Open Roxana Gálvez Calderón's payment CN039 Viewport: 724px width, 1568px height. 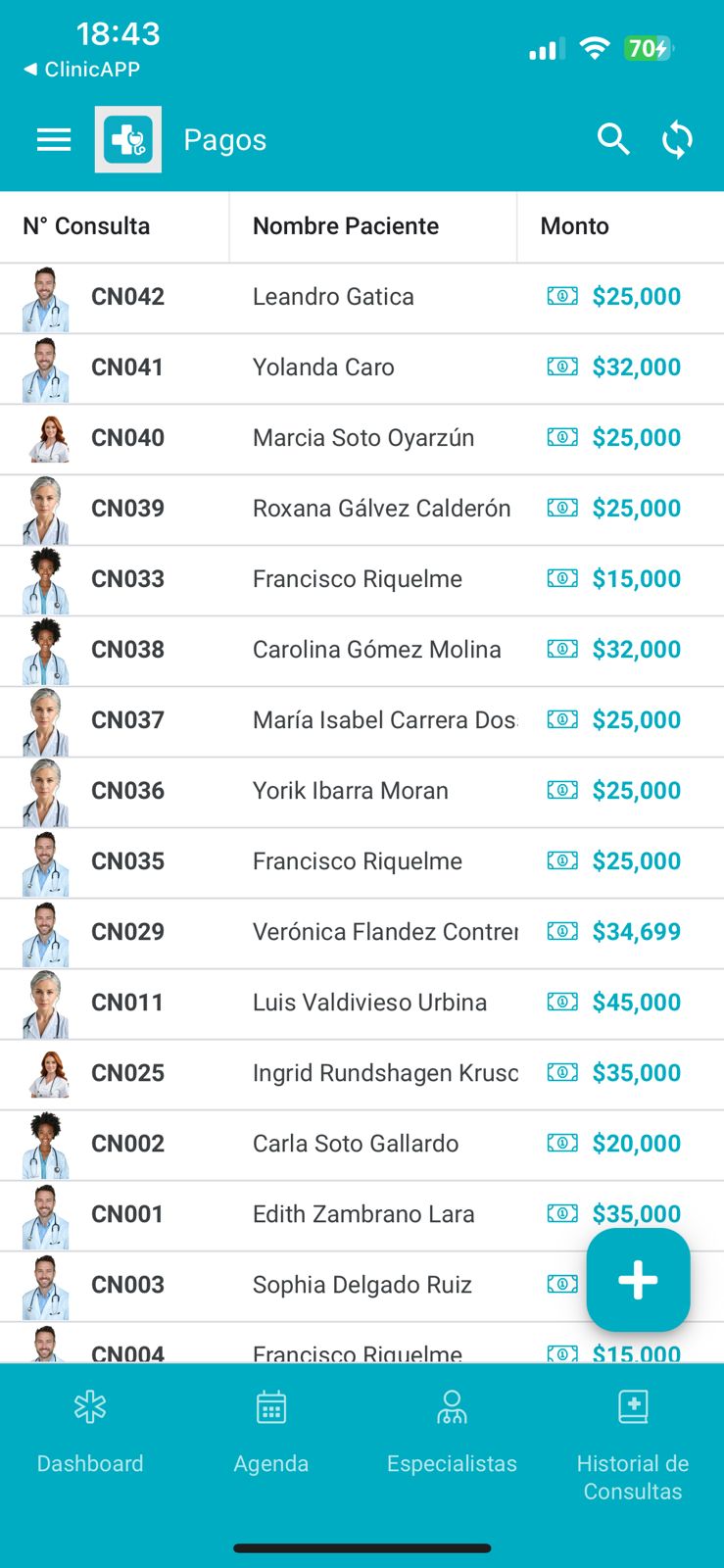tap(381, 509)
